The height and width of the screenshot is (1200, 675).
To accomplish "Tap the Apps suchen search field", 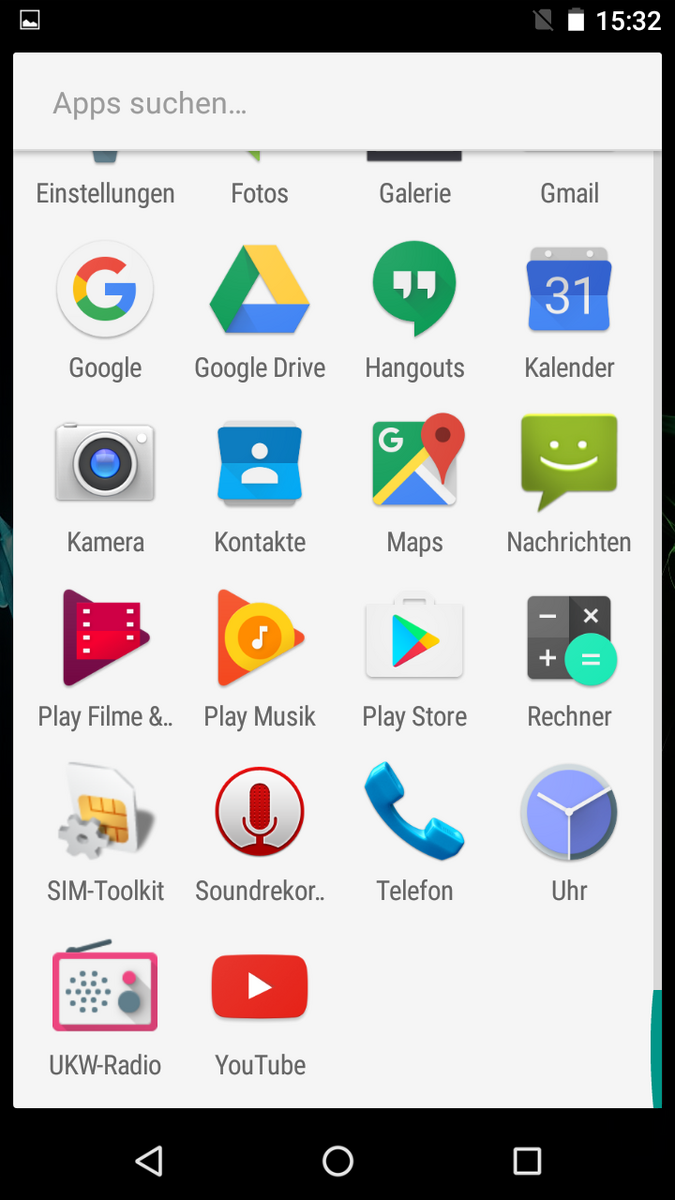I will coord(337,103).
